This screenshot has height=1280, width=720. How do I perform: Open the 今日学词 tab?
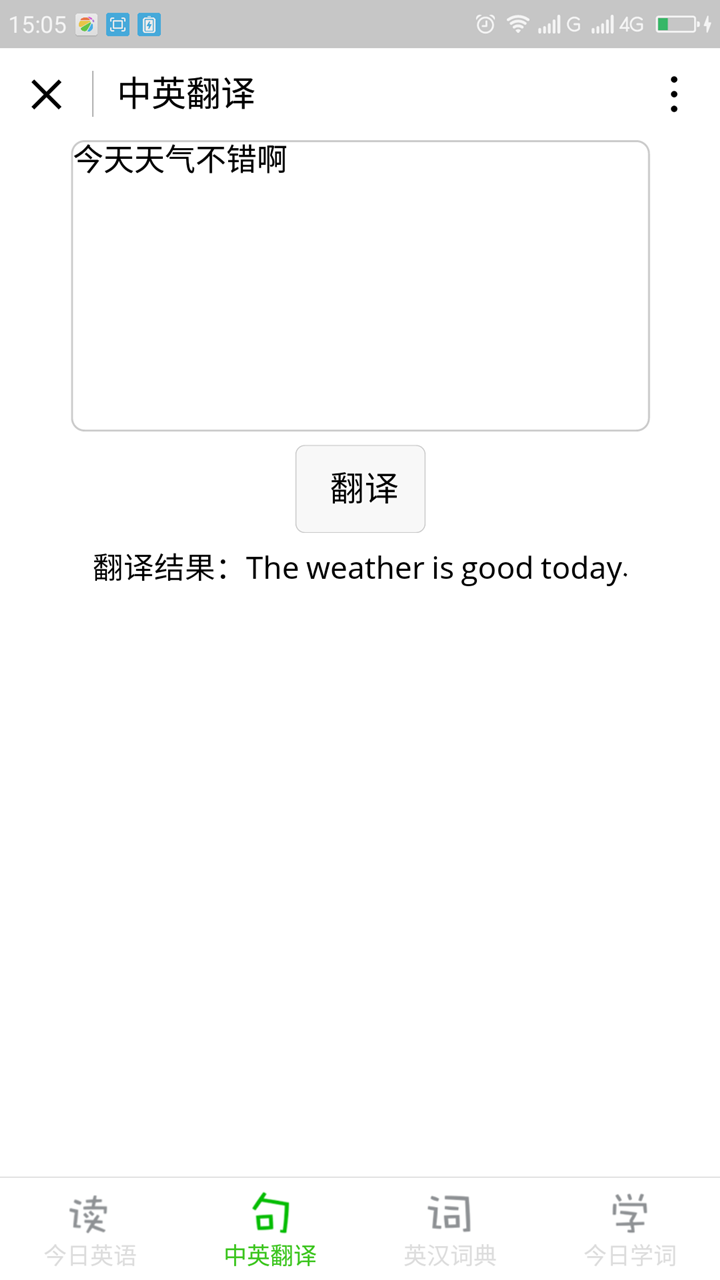coord(630,1230)
